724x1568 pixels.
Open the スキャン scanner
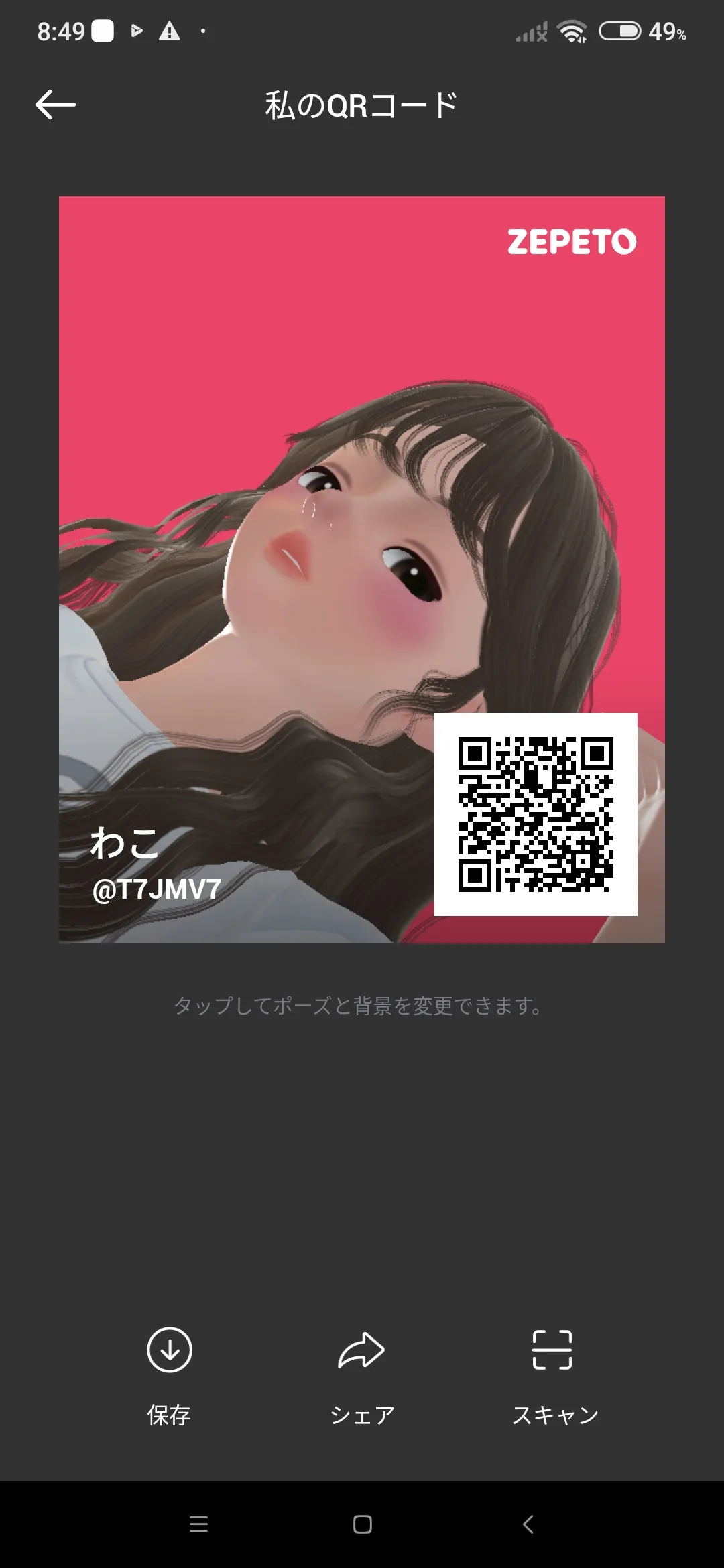click(x=554, y=1377)
